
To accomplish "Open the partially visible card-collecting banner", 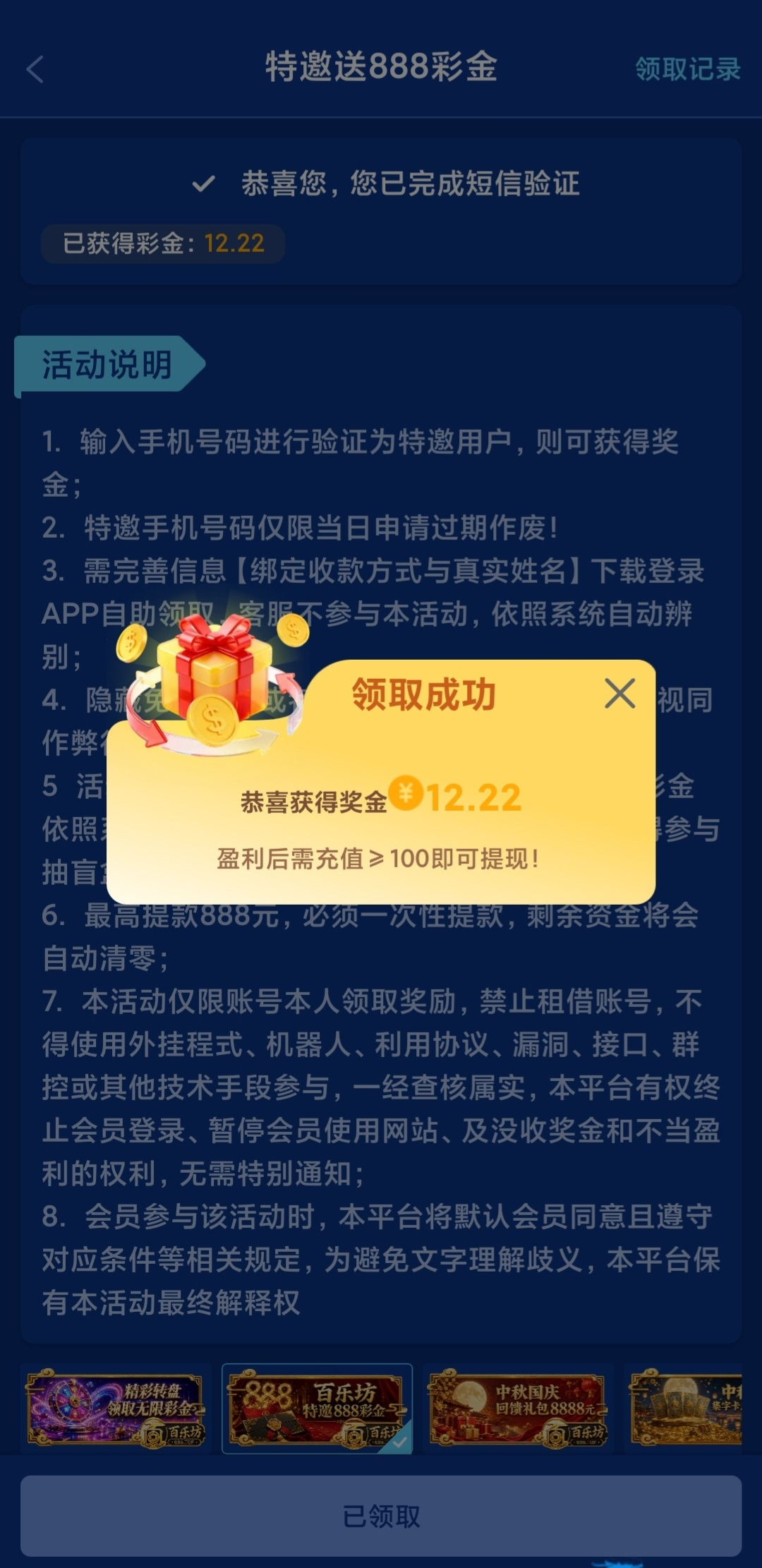I will [x=686, y=1409].
